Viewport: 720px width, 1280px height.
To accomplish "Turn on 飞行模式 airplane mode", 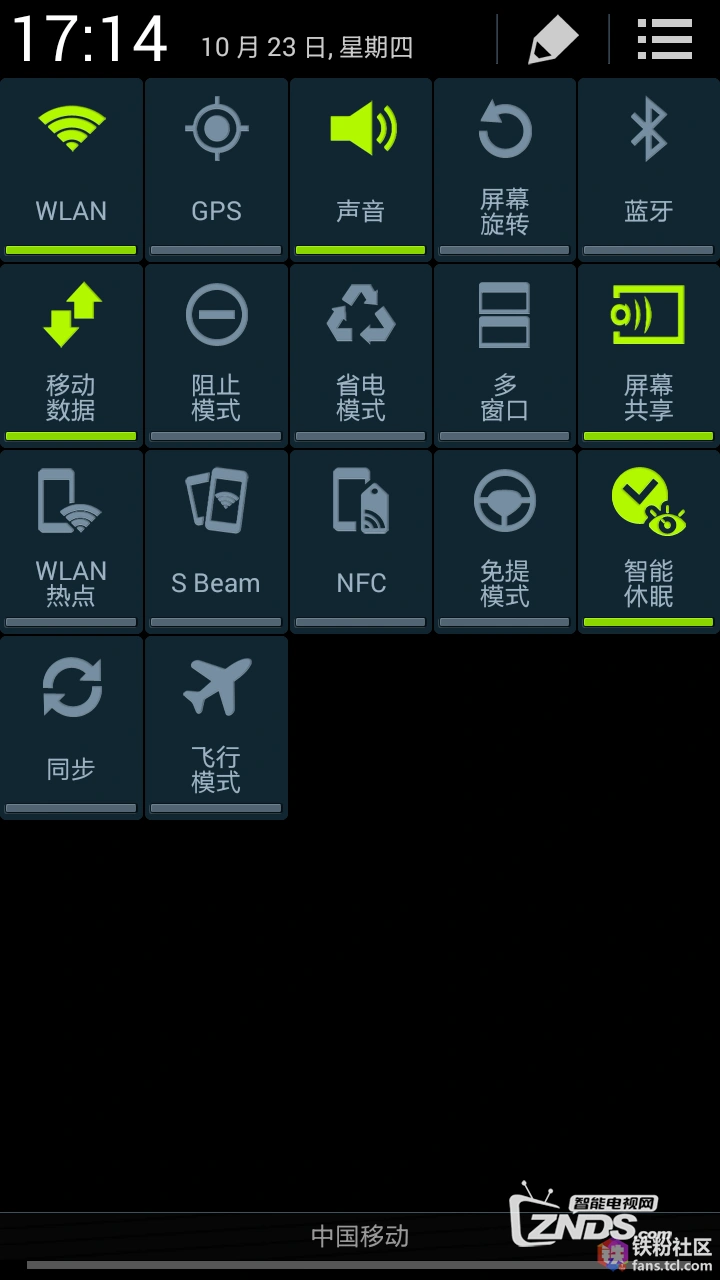I will [x=216, y=727].
